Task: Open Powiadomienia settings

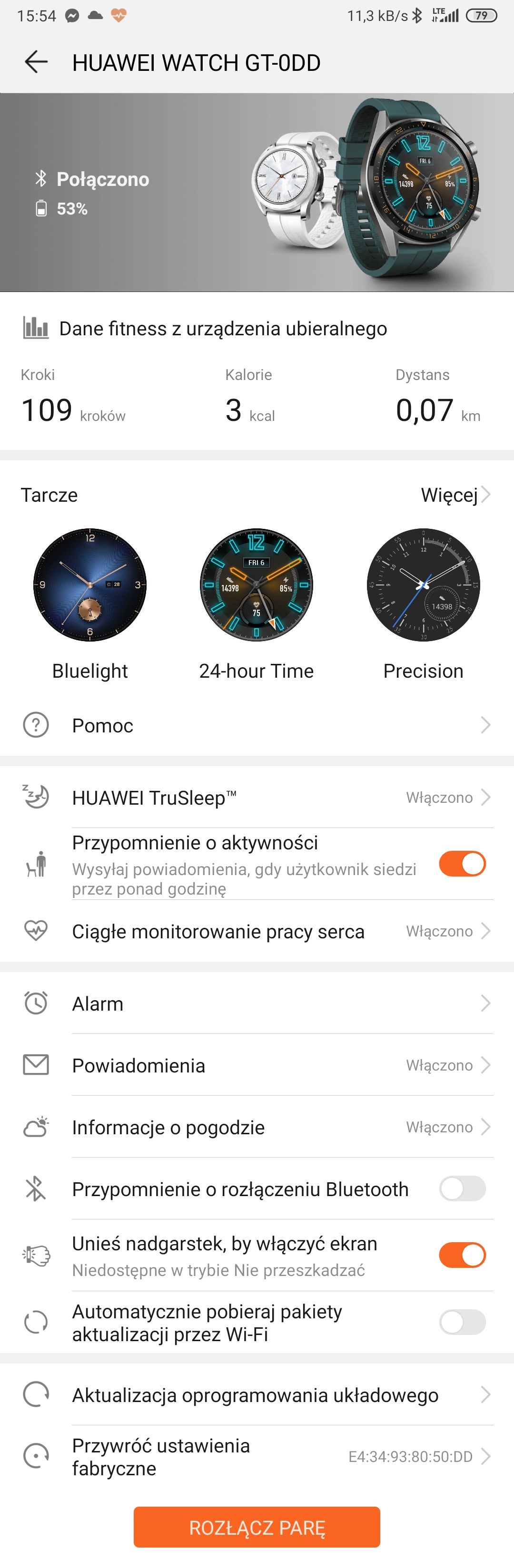Action: tap(257, 1065)
